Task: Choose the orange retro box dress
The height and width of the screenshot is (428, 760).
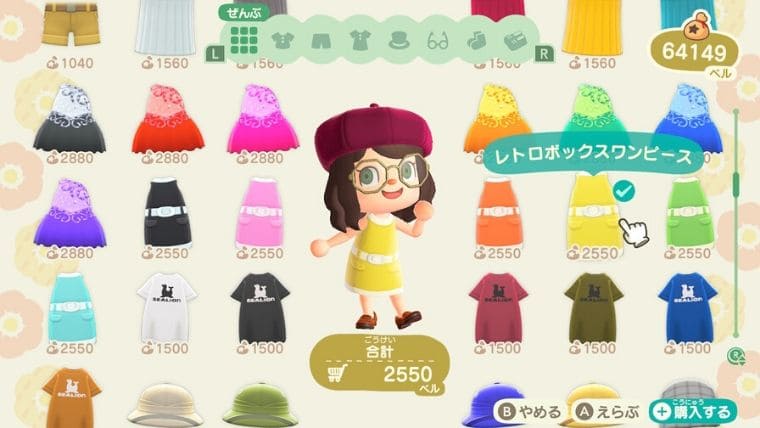Action: click(496, 211)
